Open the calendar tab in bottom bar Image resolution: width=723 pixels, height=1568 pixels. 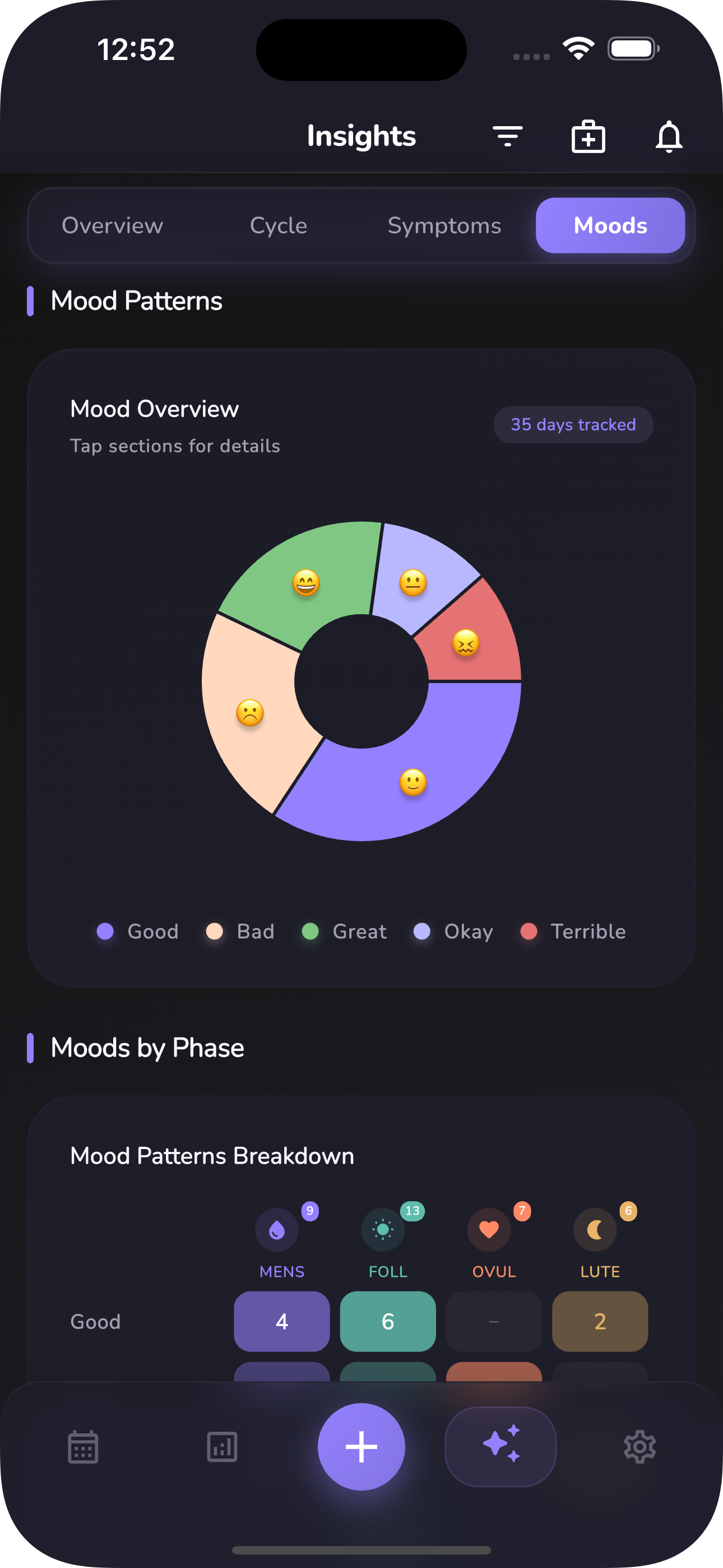pyautogui.click(x=84, y=1447)
